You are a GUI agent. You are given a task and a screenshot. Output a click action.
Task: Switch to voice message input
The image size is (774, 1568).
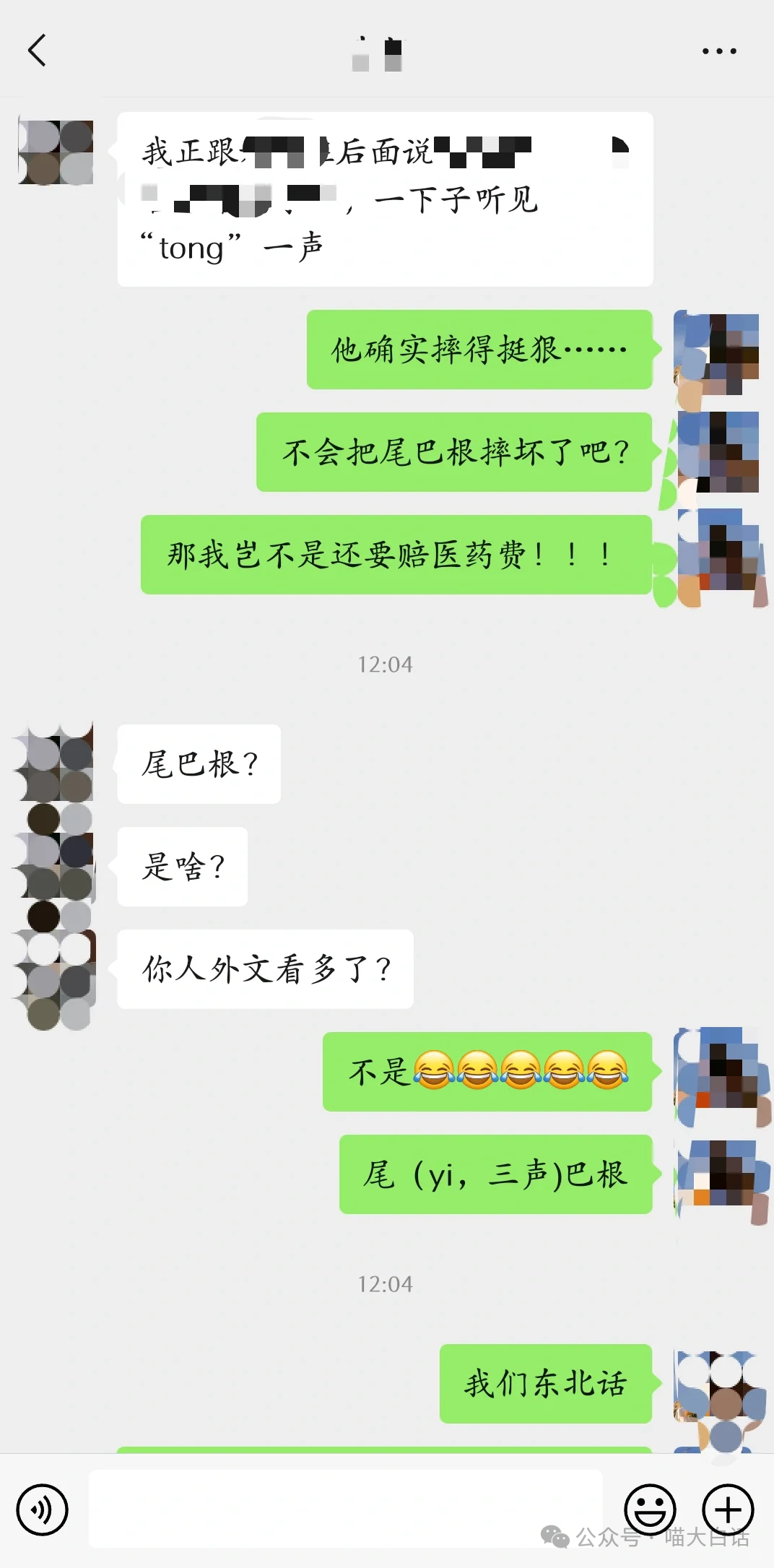(x=43, y=1509)
